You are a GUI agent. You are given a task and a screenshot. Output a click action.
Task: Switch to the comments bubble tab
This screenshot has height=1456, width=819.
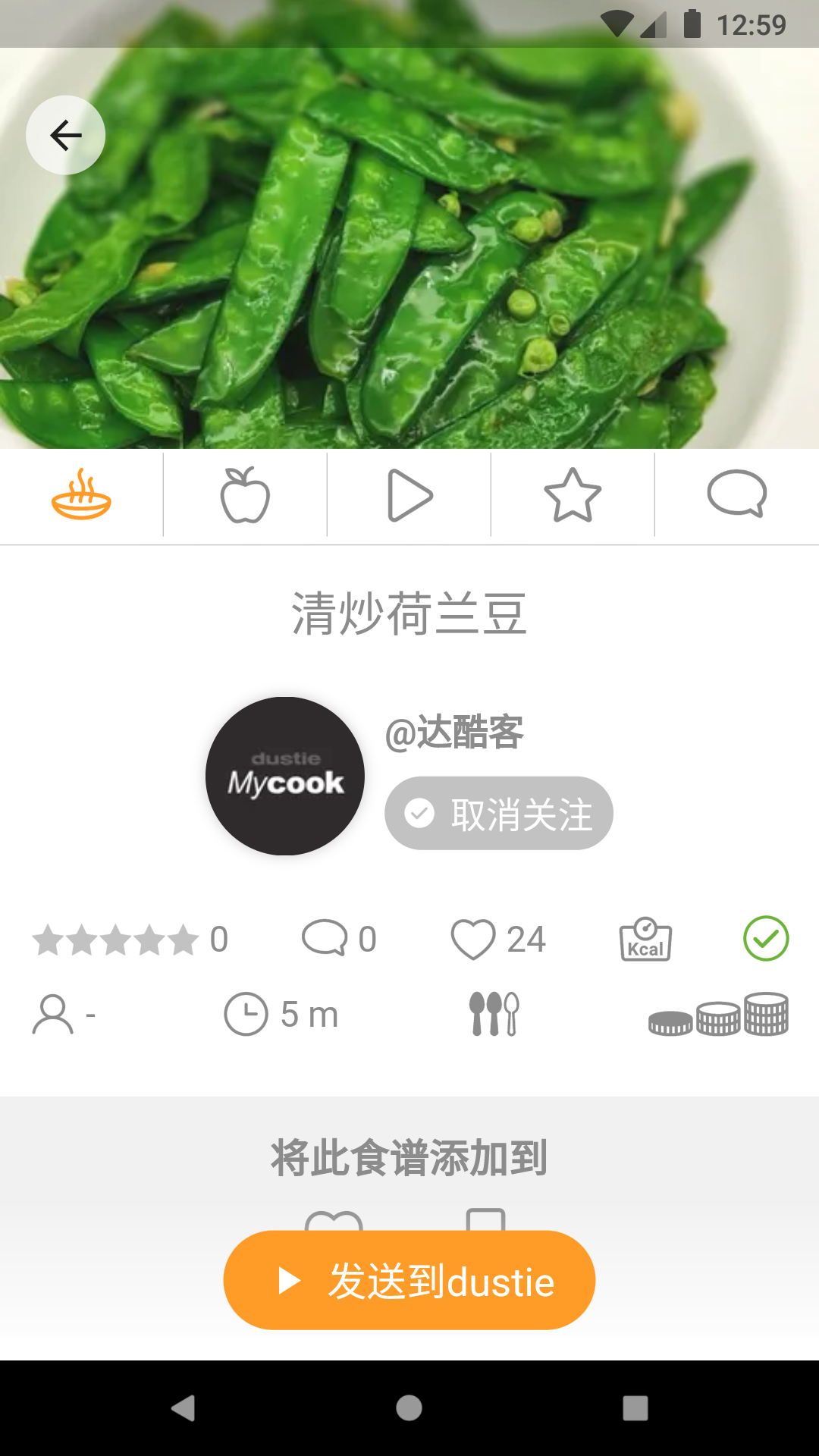[x=736, y=495]
